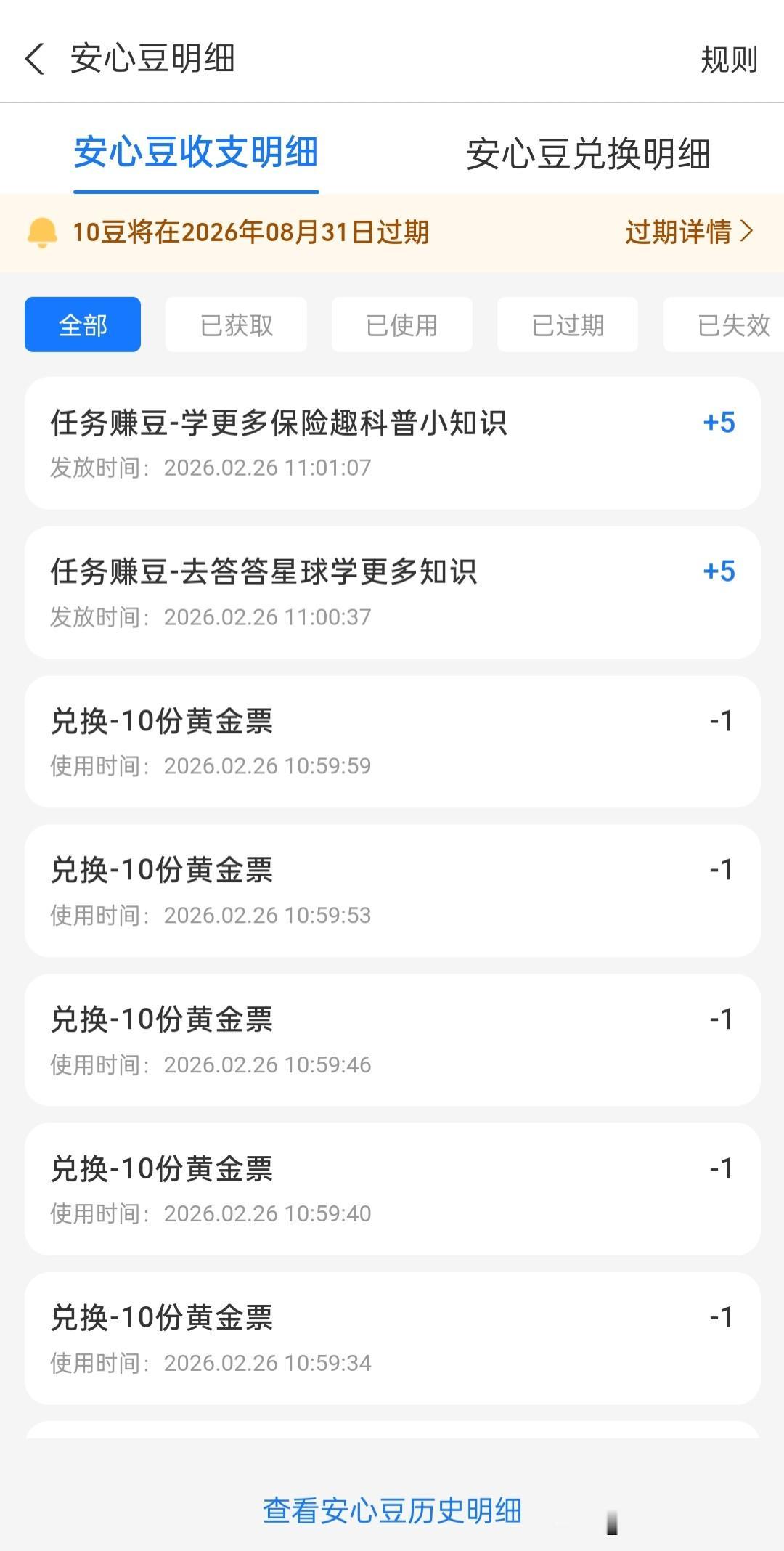Tap 查看安心豆历史明细 at the bottom
784x1551 pixels.
click(x=392, y=1509)
